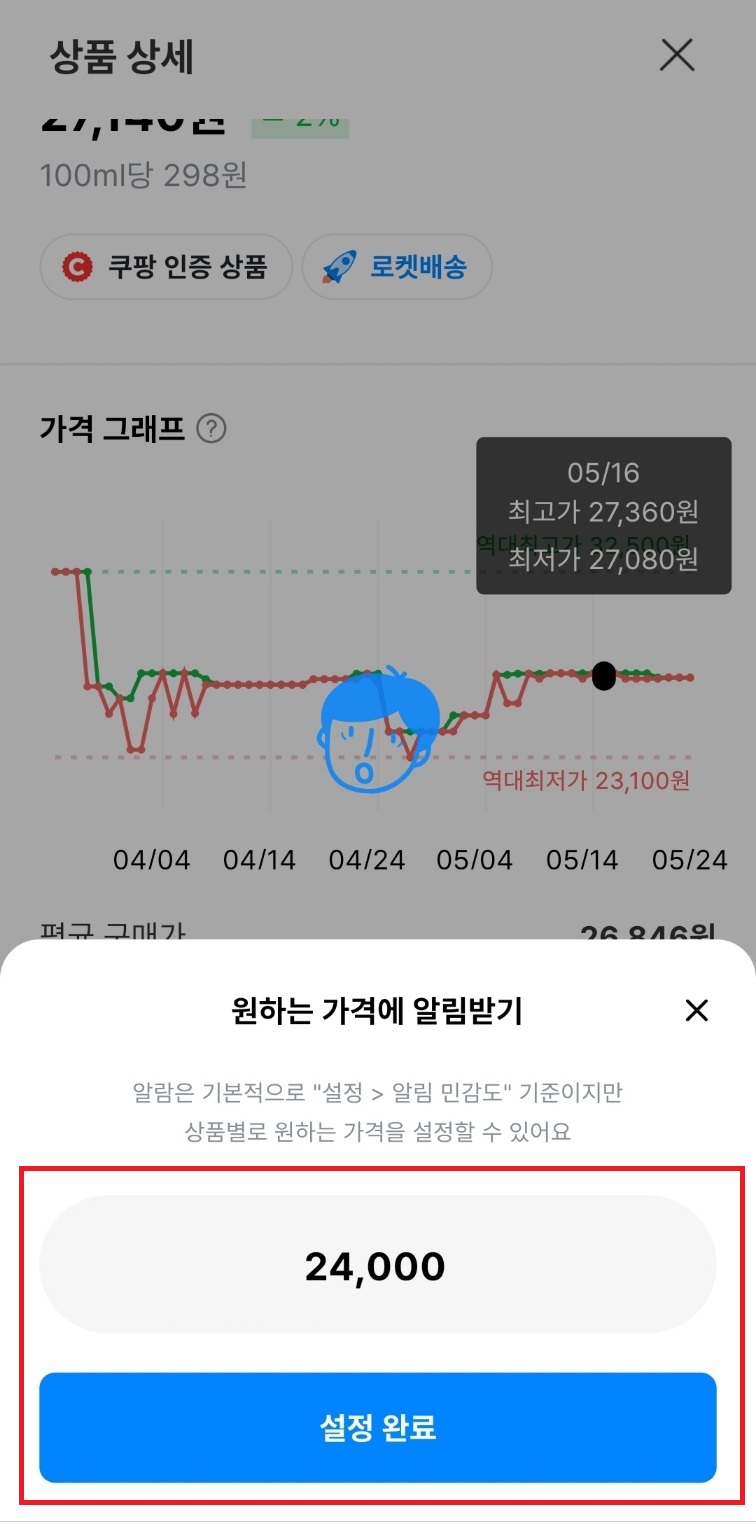Select the 로켓배송 delivery badge
Image resolution: width=756 pixels, height=1522 pixels.
(x=396, y=266)
